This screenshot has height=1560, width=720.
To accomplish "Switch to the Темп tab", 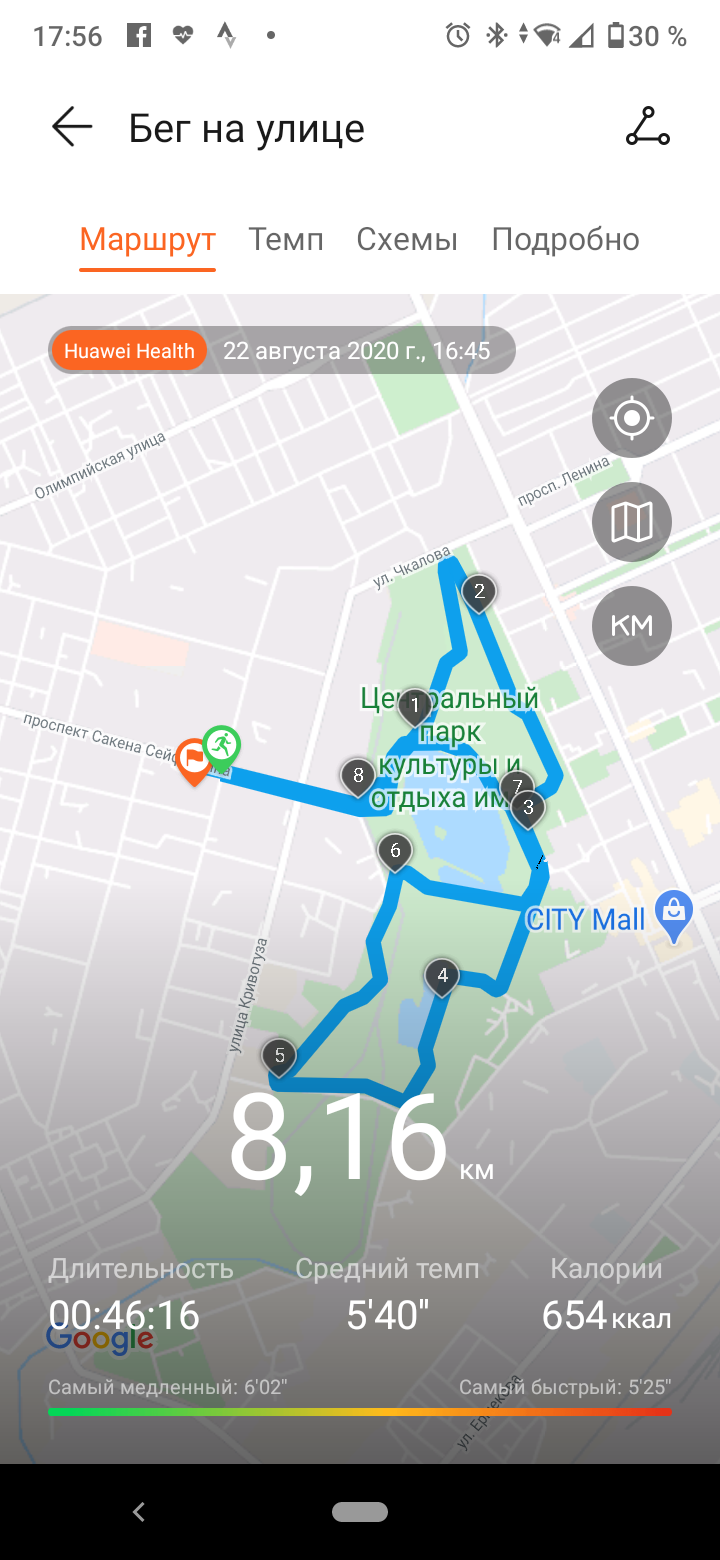I will (x=286, y=240).
